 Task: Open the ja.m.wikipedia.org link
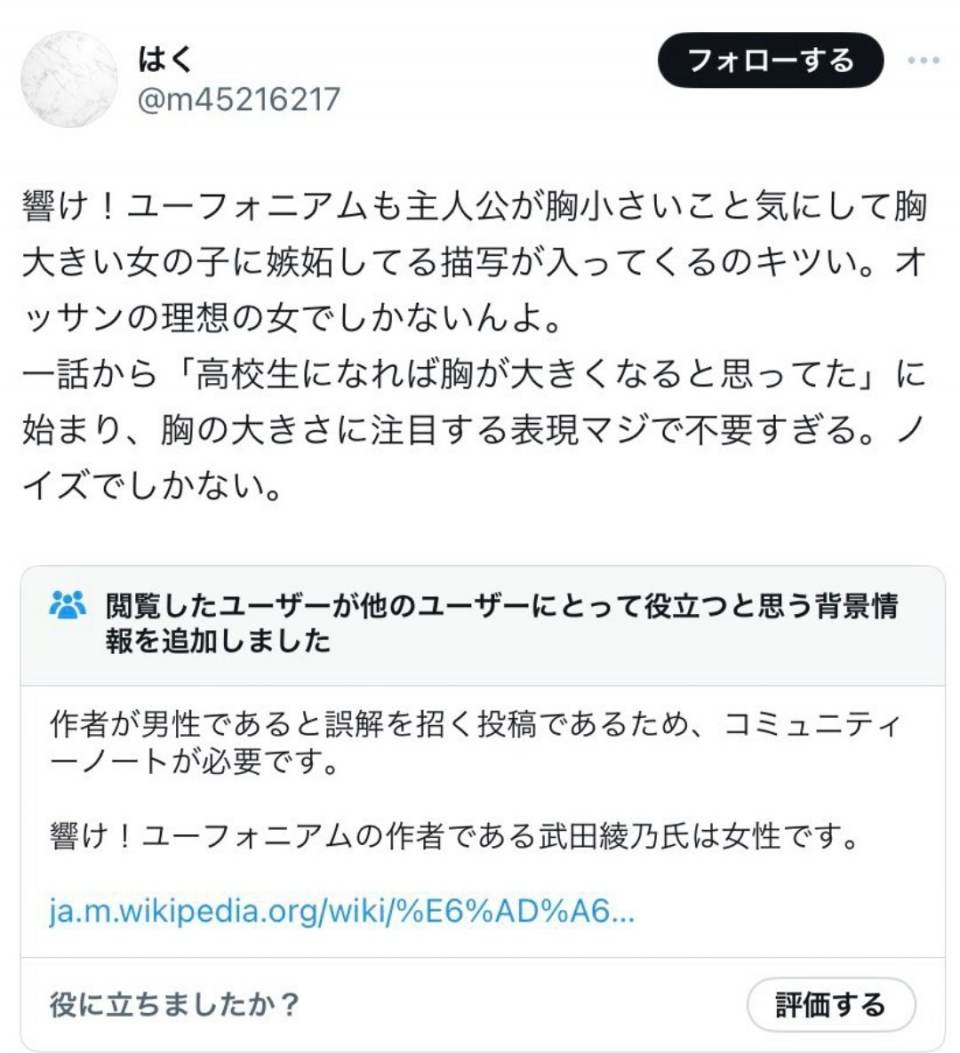click(342, 911)
